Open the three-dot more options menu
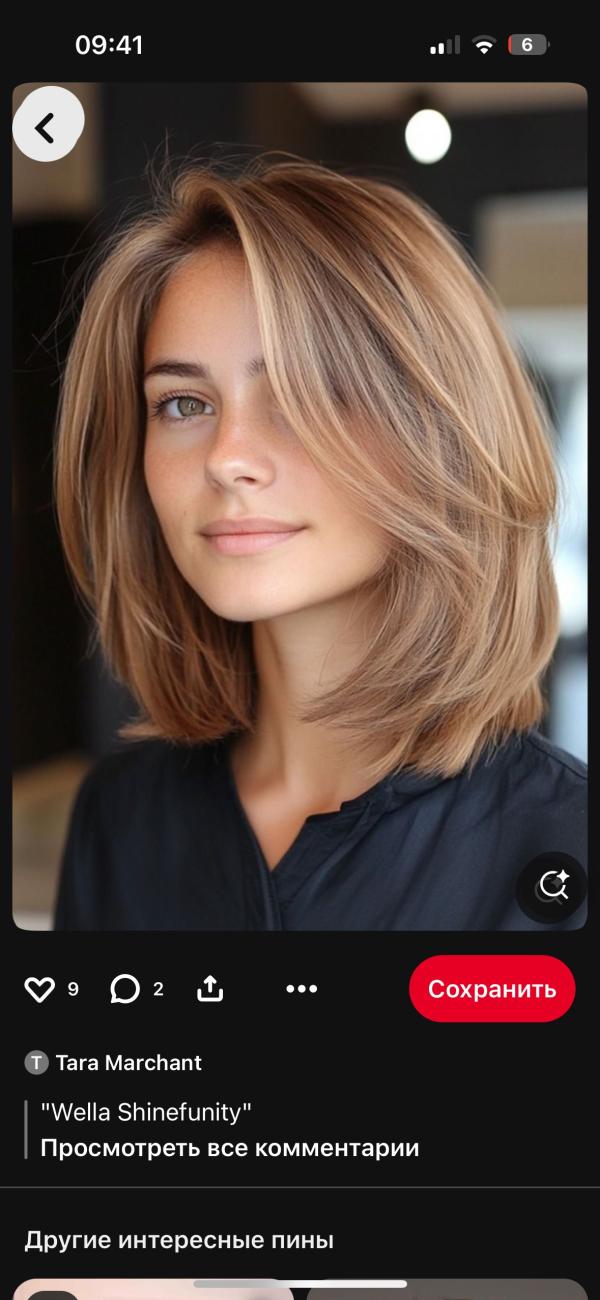This screenshot has height=1300, width=600. coord(301,989)
